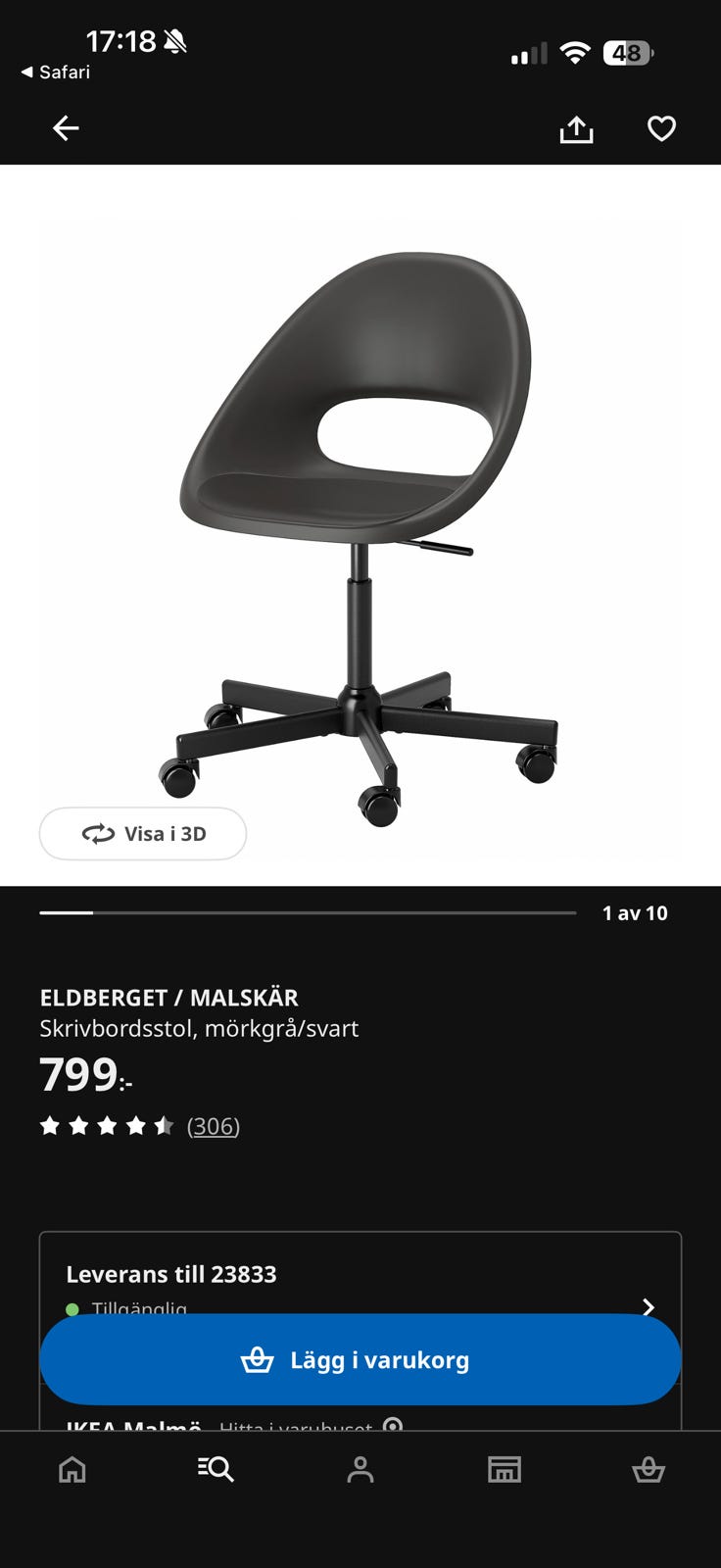The image size is (721, 1568).
Task: Tap the 3D rotation arrows icon
Action: [x=97, y=833]
